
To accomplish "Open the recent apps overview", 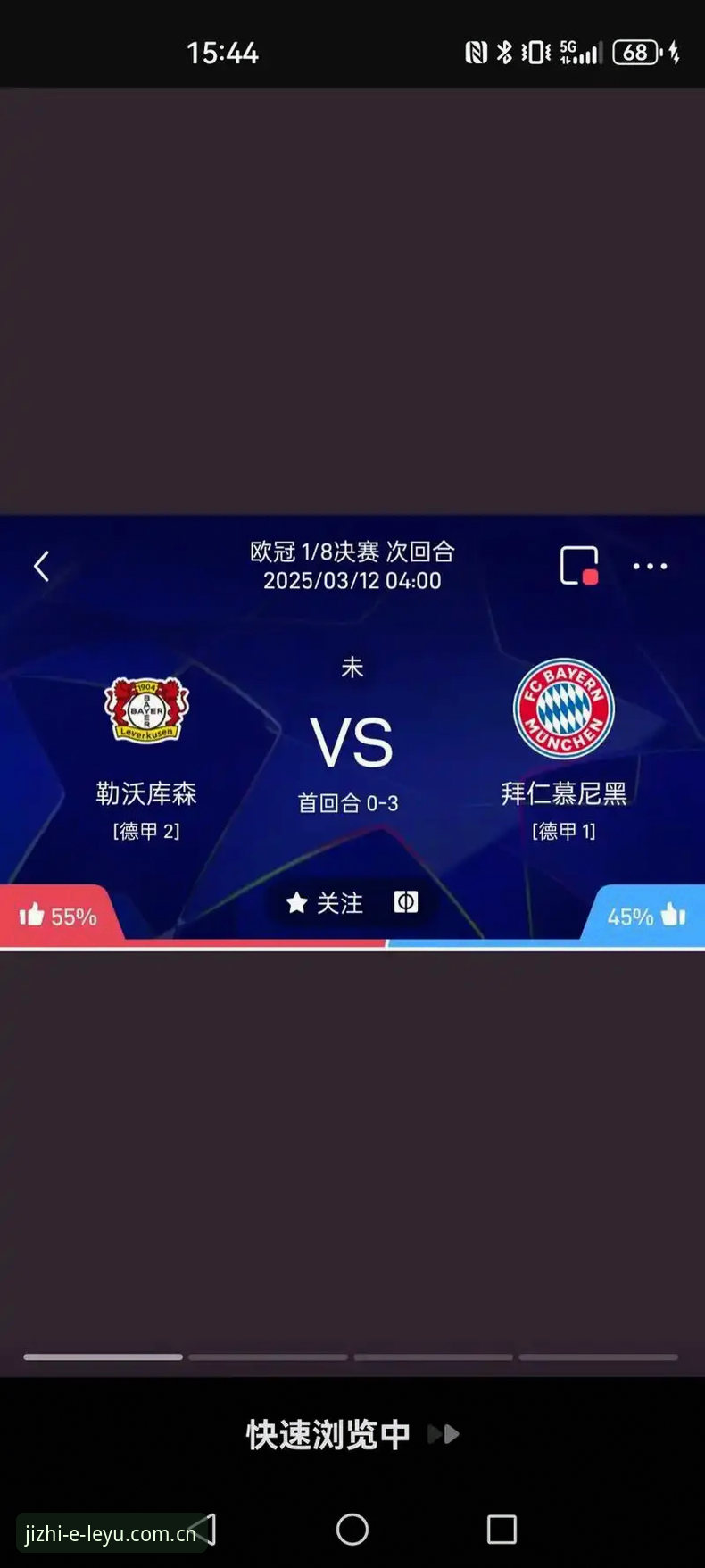I will click(x=502, y=1529).
